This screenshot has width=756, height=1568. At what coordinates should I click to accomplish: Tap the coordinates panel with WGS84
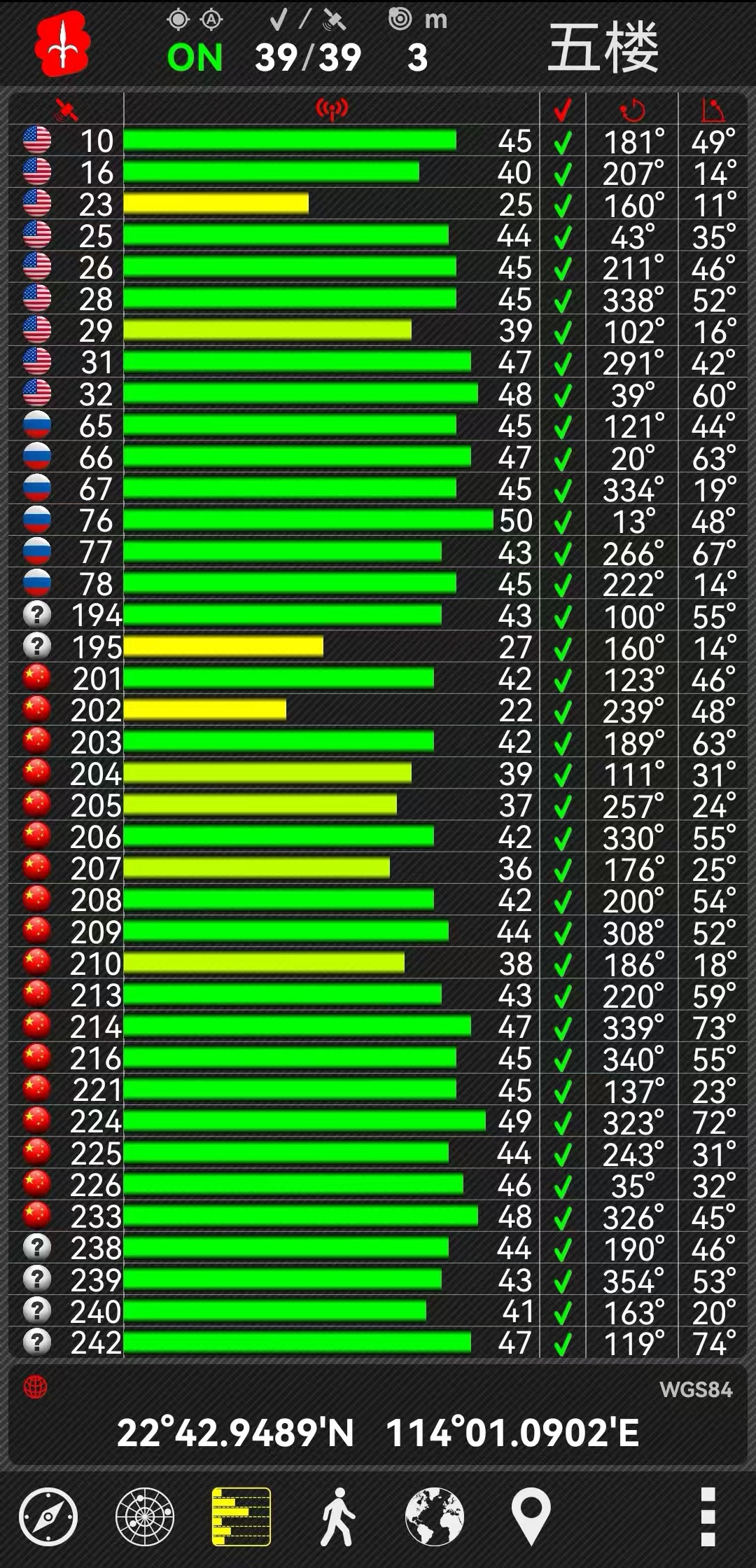point(378,1416)
